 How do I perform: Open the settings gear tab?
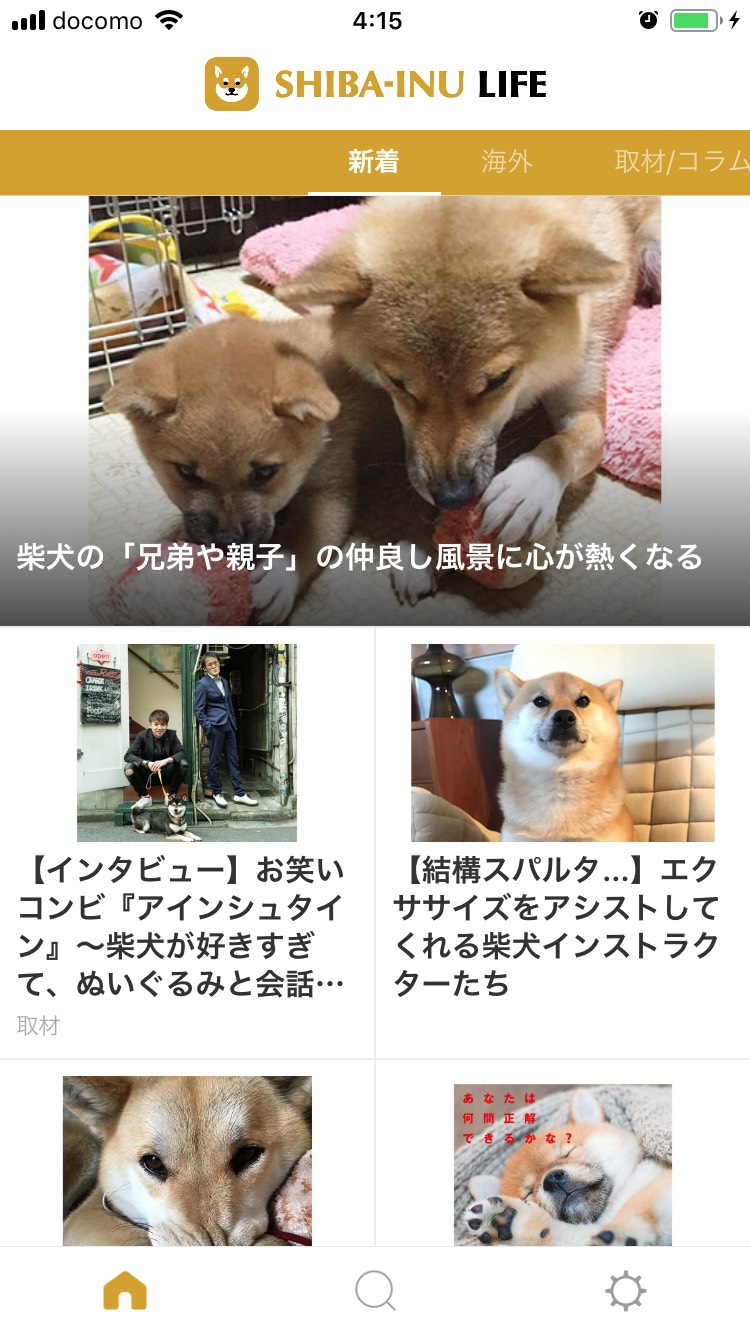pyautogui.click(x=626, y=1292)
